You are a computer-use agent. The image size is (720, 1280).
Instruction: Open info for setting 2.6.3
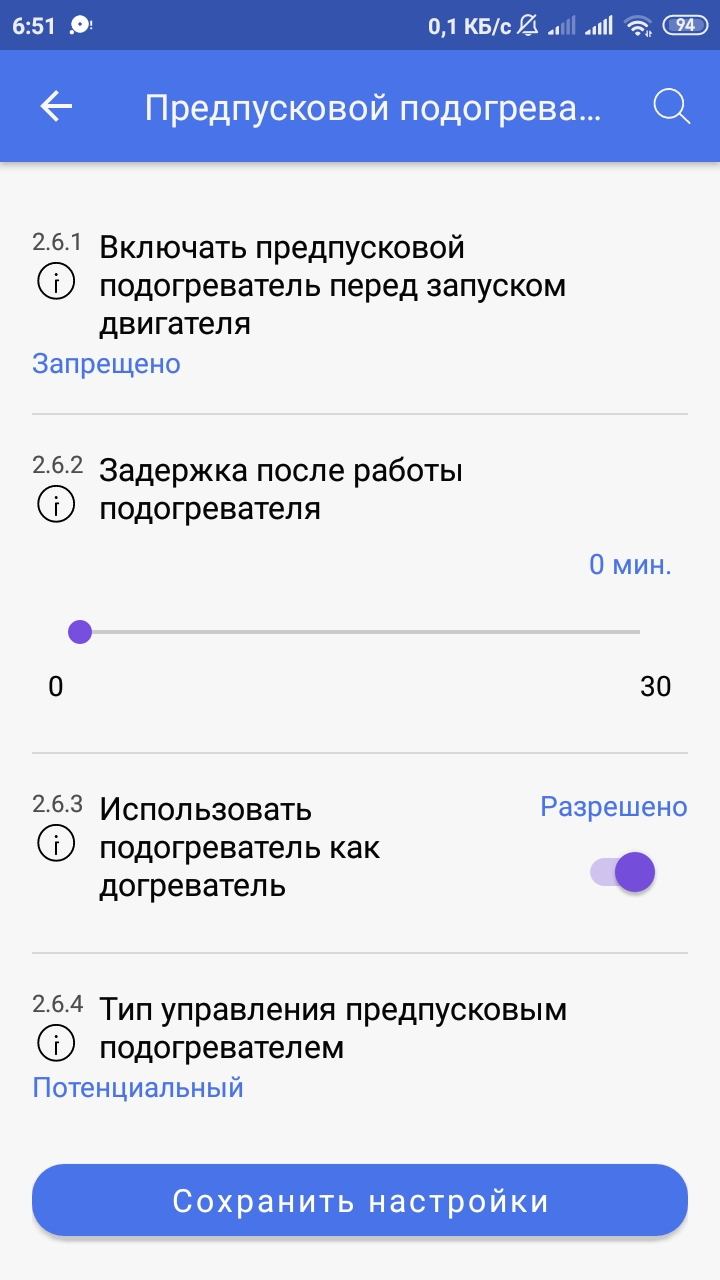pyautogui.click(x=56, y=843)
